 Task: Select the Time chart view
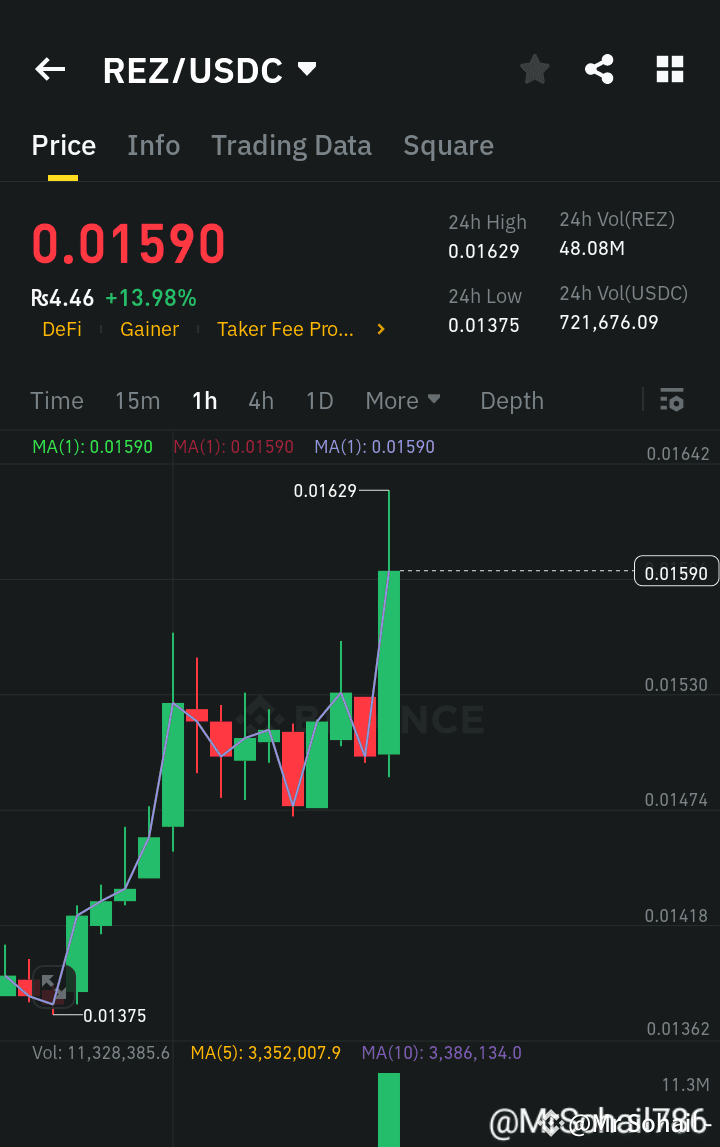[57, 401]
